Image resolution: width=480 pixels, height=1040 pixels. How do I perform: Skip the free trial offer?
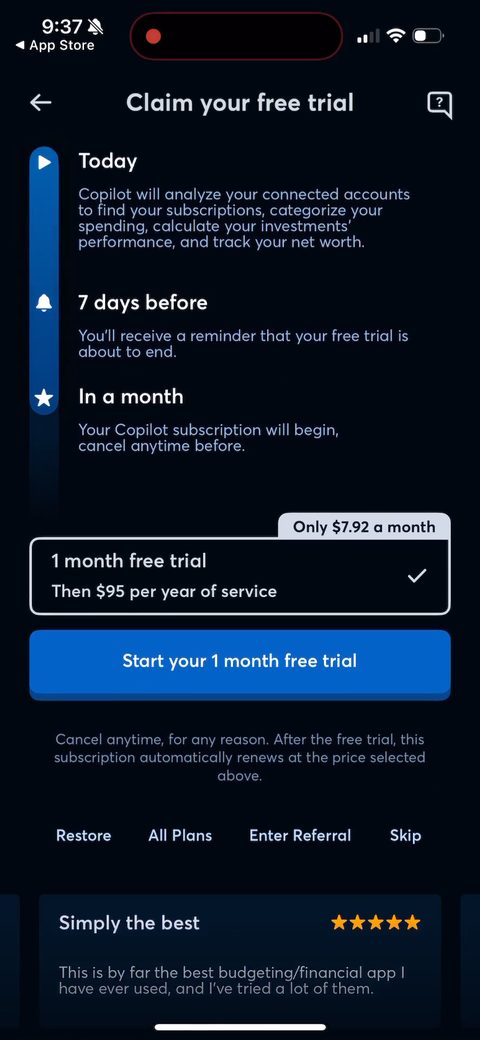[x=405, y=836]
